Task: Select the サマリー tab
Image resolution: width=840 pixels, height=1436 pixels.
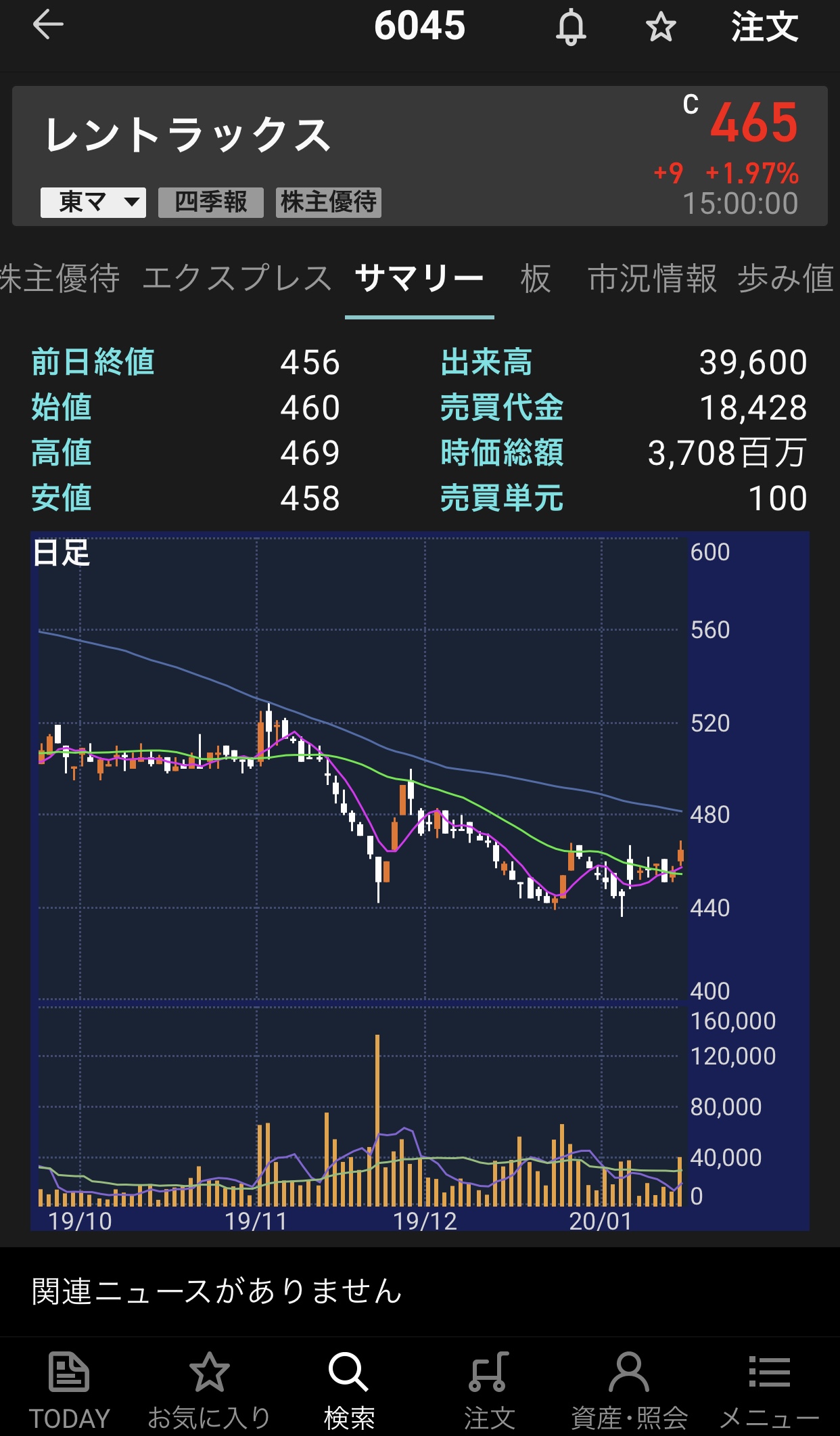Action: (x=419, y=279)
